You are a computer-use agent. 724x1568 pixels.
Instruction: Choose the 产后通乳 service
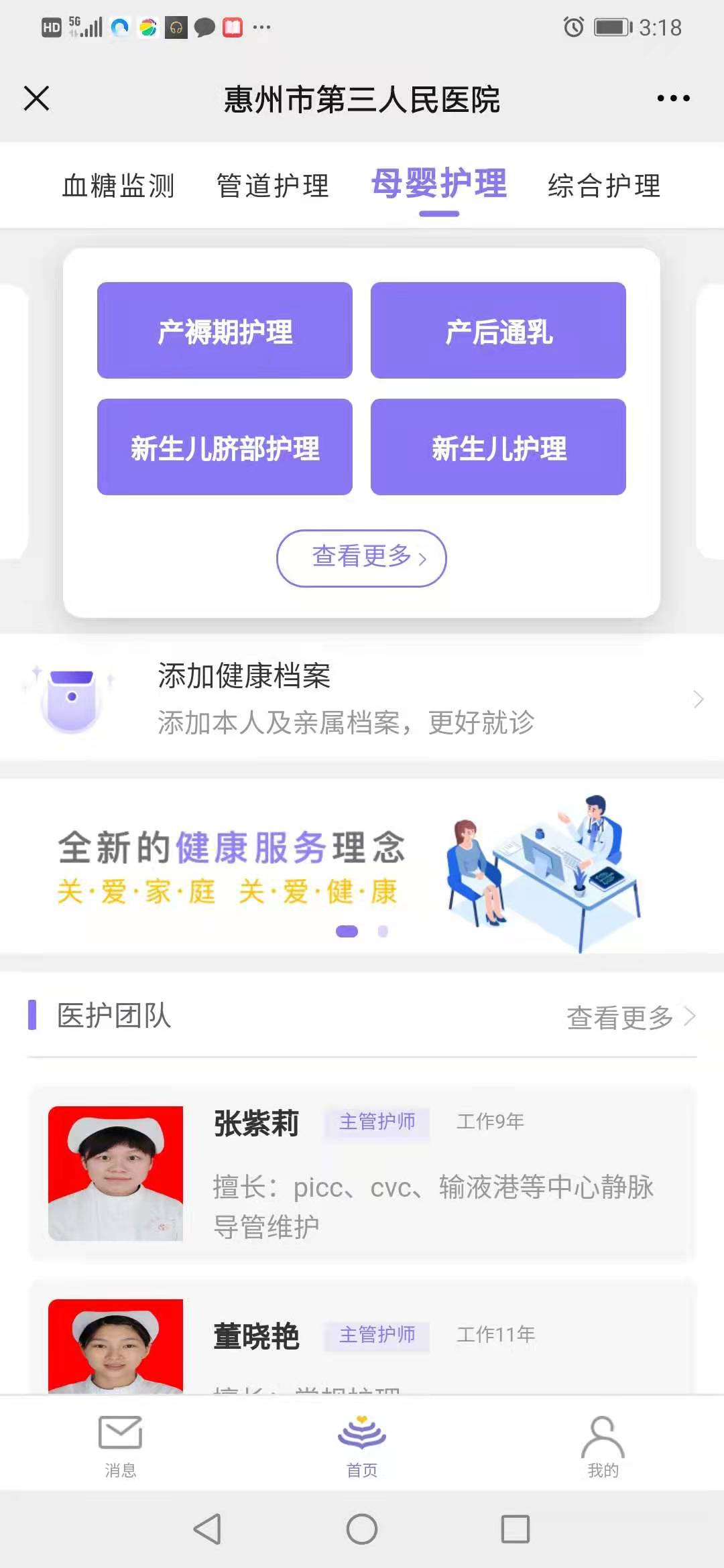click(x=498, y=330)
